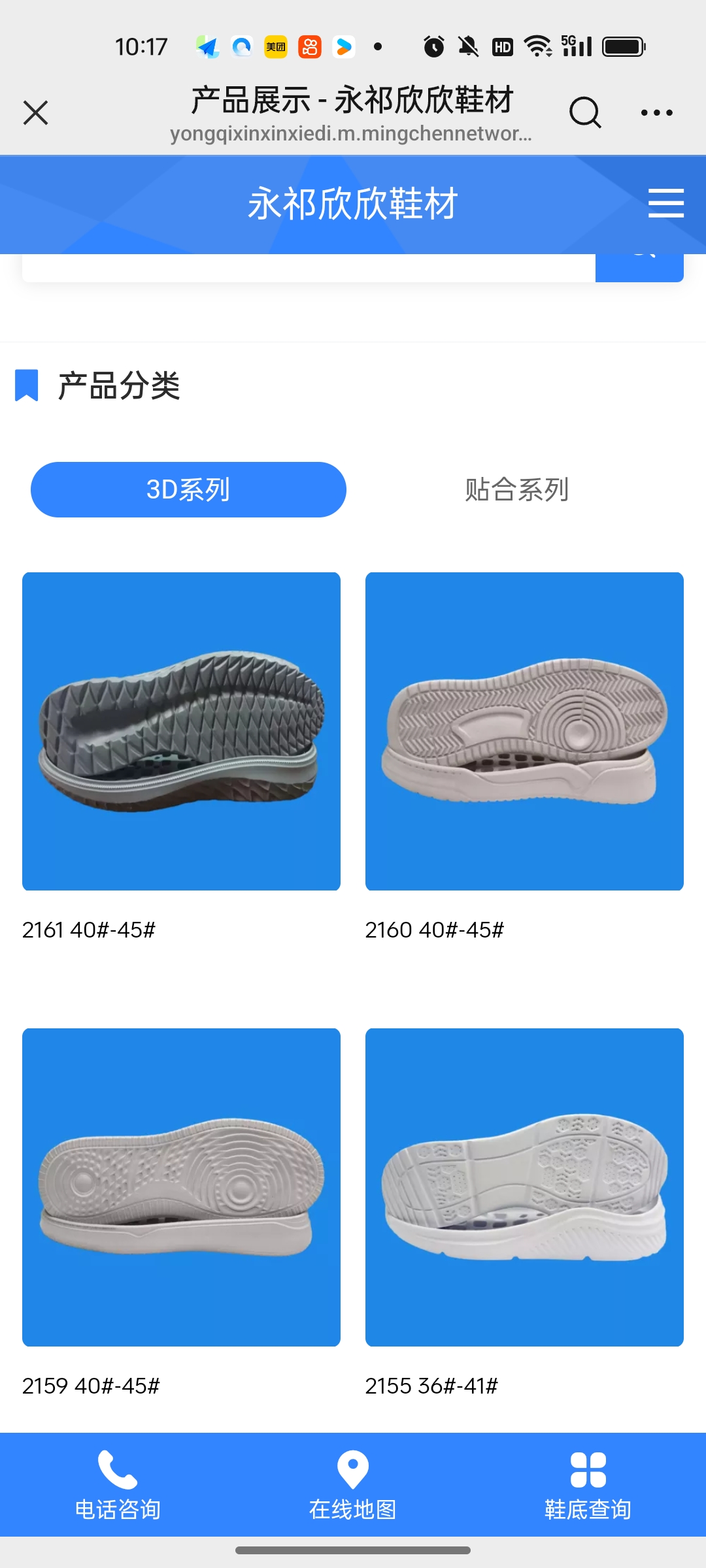Screen dimensions: 706x1568
Task: Open the hamburger navigation menu
Action: (x=665, y=203)
